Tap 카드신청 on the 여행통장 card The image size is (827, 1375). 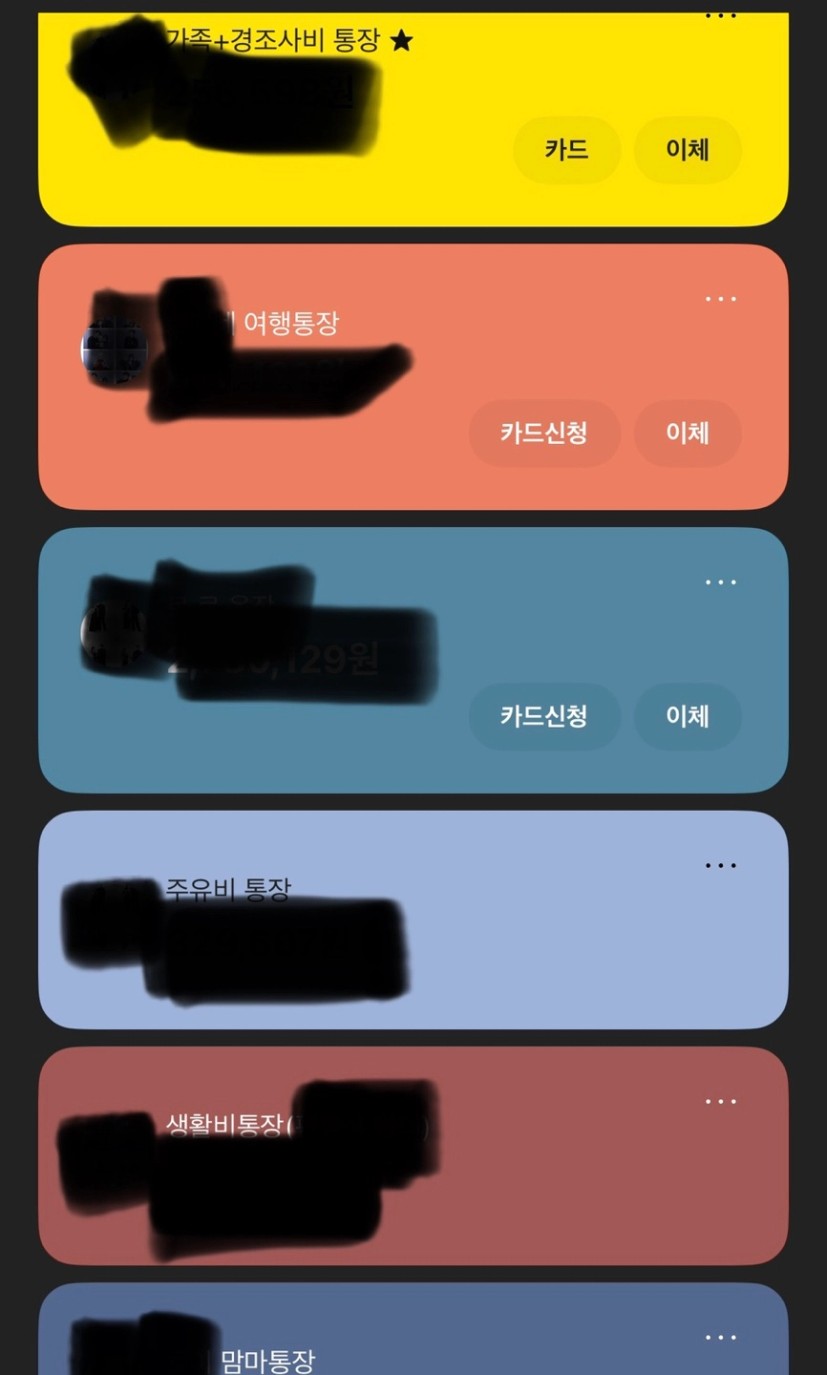(545, 433)
